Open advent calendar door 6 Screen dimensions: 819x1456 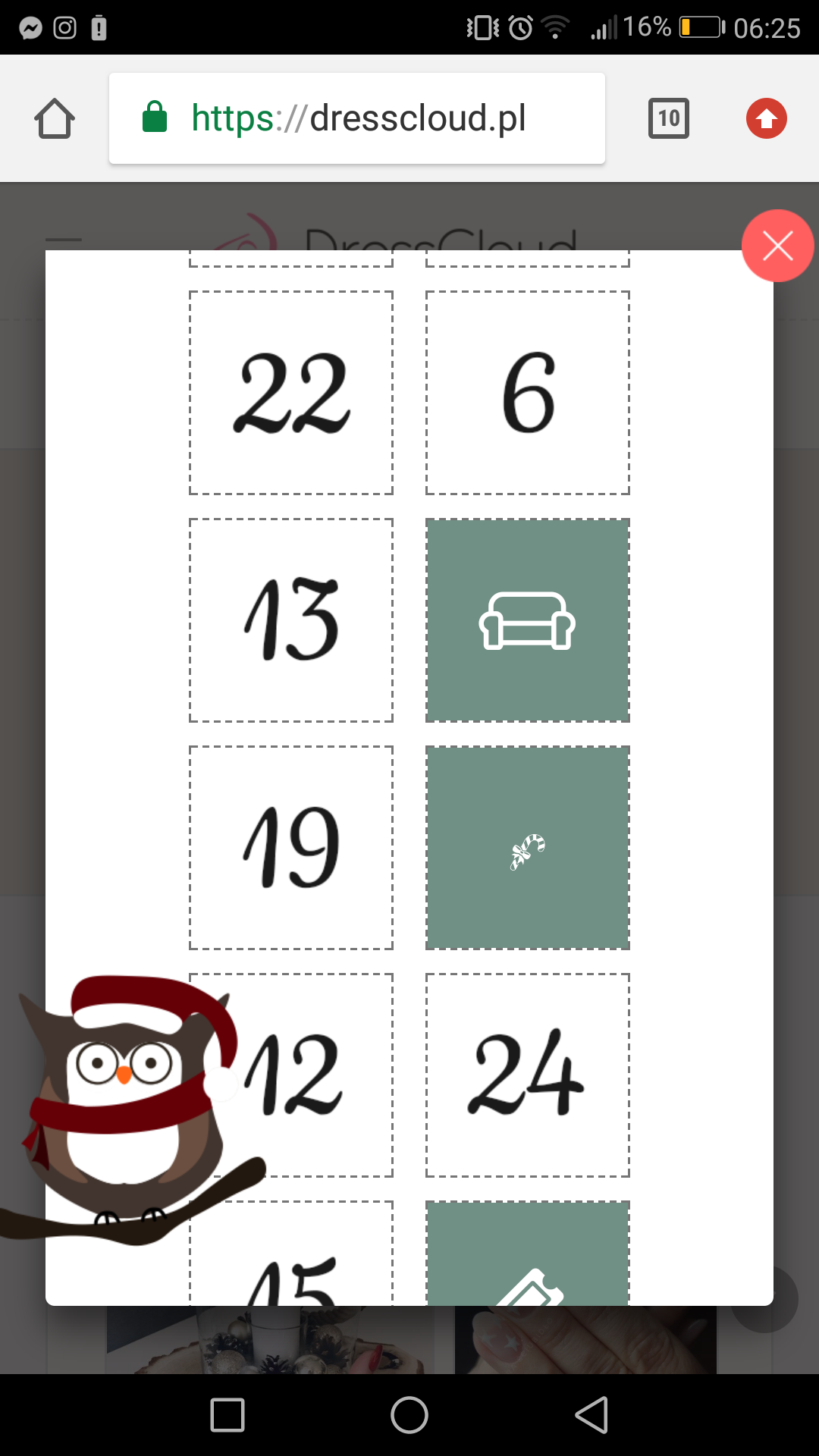(x=528, y=393)
